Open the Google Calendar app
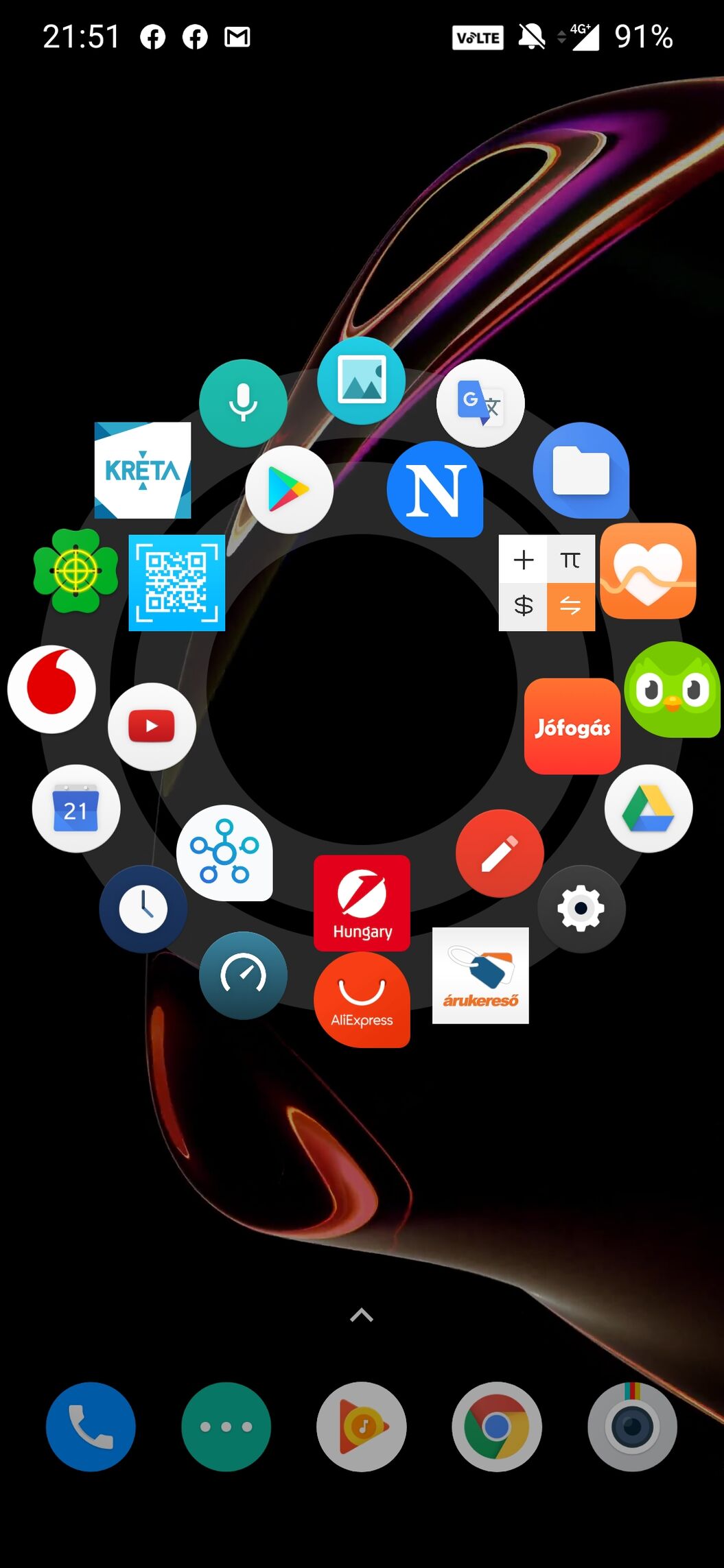Screen dimensions: 724x1568 tap(76, 809)
